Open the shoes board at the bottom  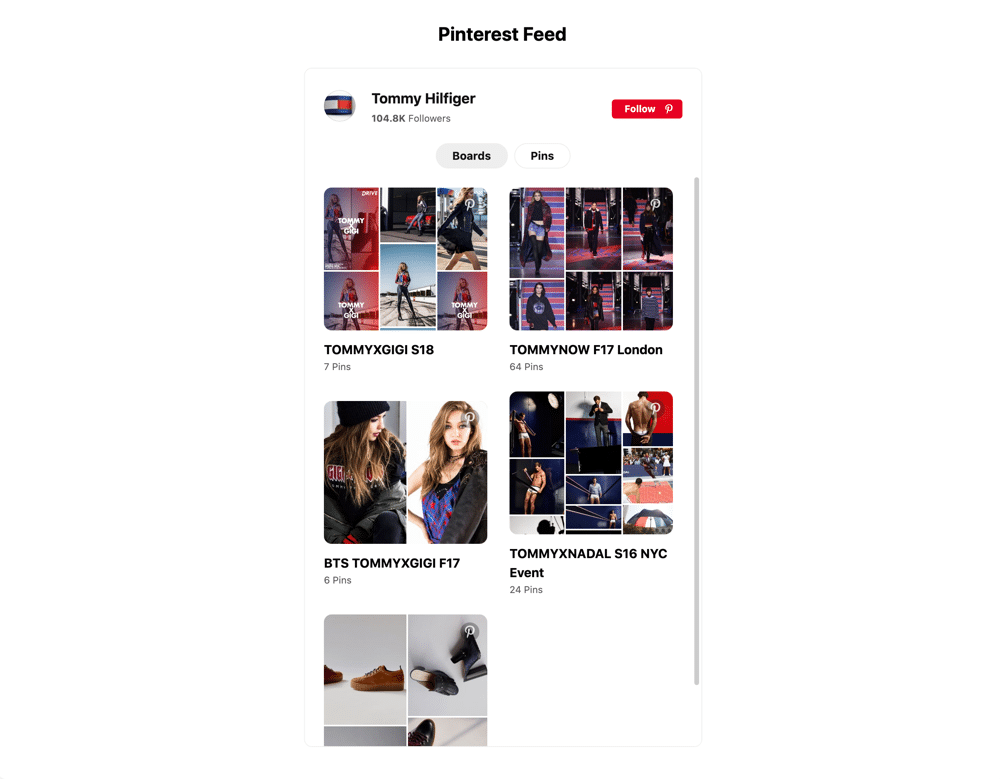tap(405, 680)
